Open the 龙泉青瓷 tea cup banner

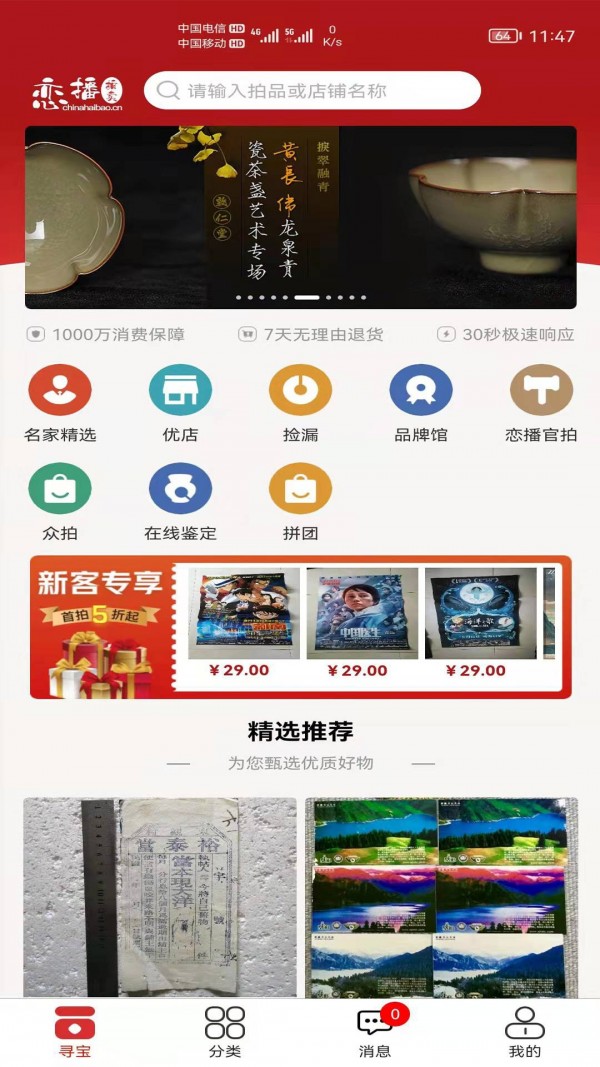(300, 217)
